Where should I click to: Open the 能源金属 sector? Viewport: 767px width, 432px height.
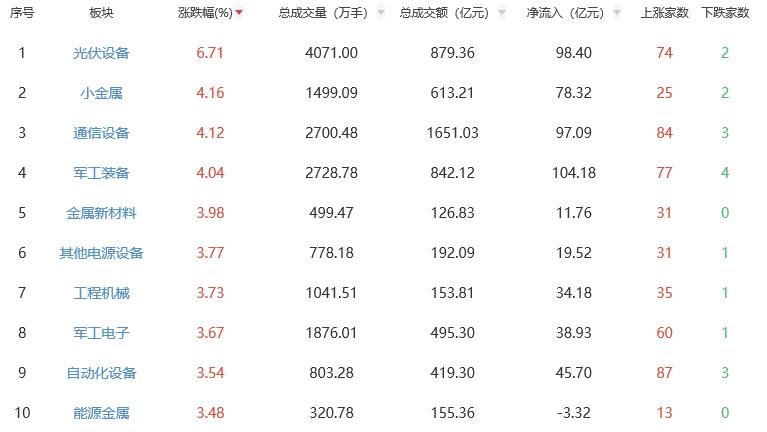(x=101, y=412)
